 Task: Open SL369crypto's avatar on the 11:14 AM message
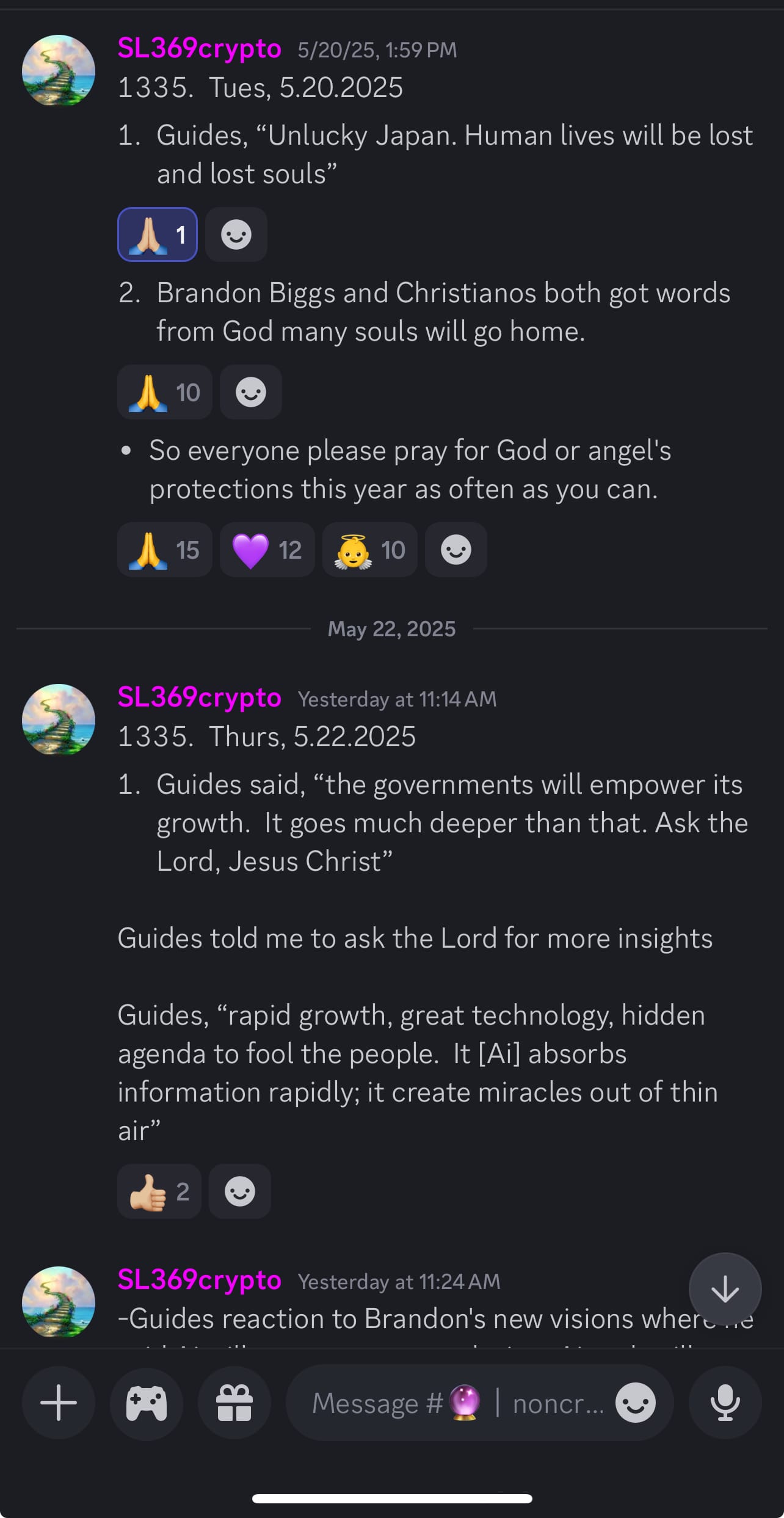pos(59,719)
